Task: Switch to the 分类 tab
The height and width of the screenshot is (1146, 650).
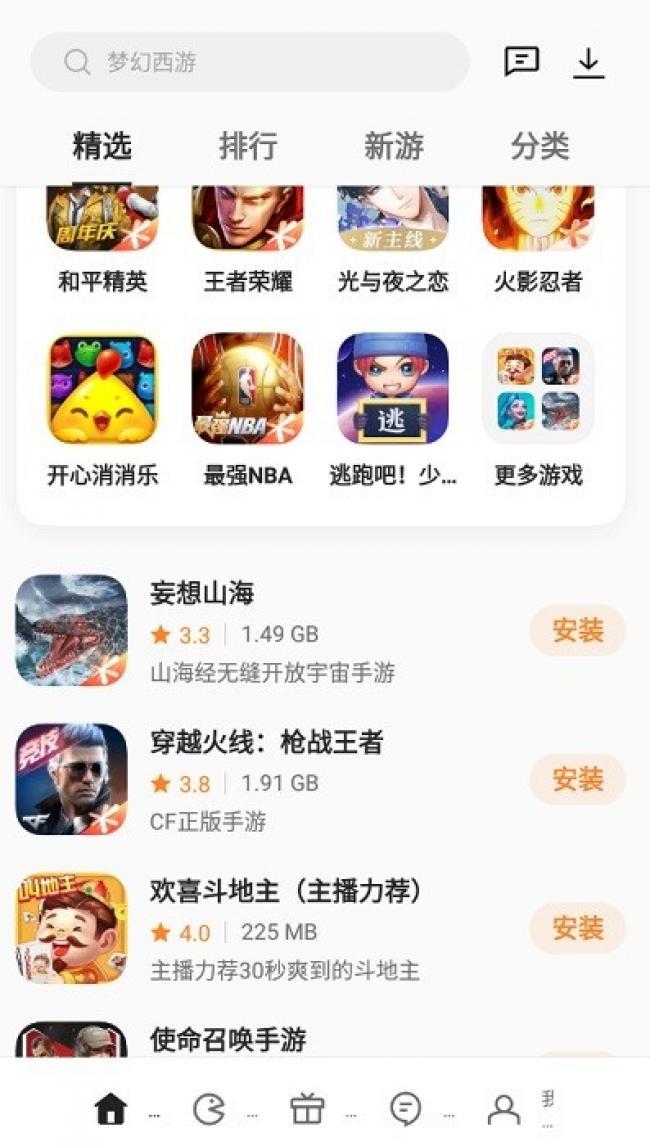Action: pos(540,146)
